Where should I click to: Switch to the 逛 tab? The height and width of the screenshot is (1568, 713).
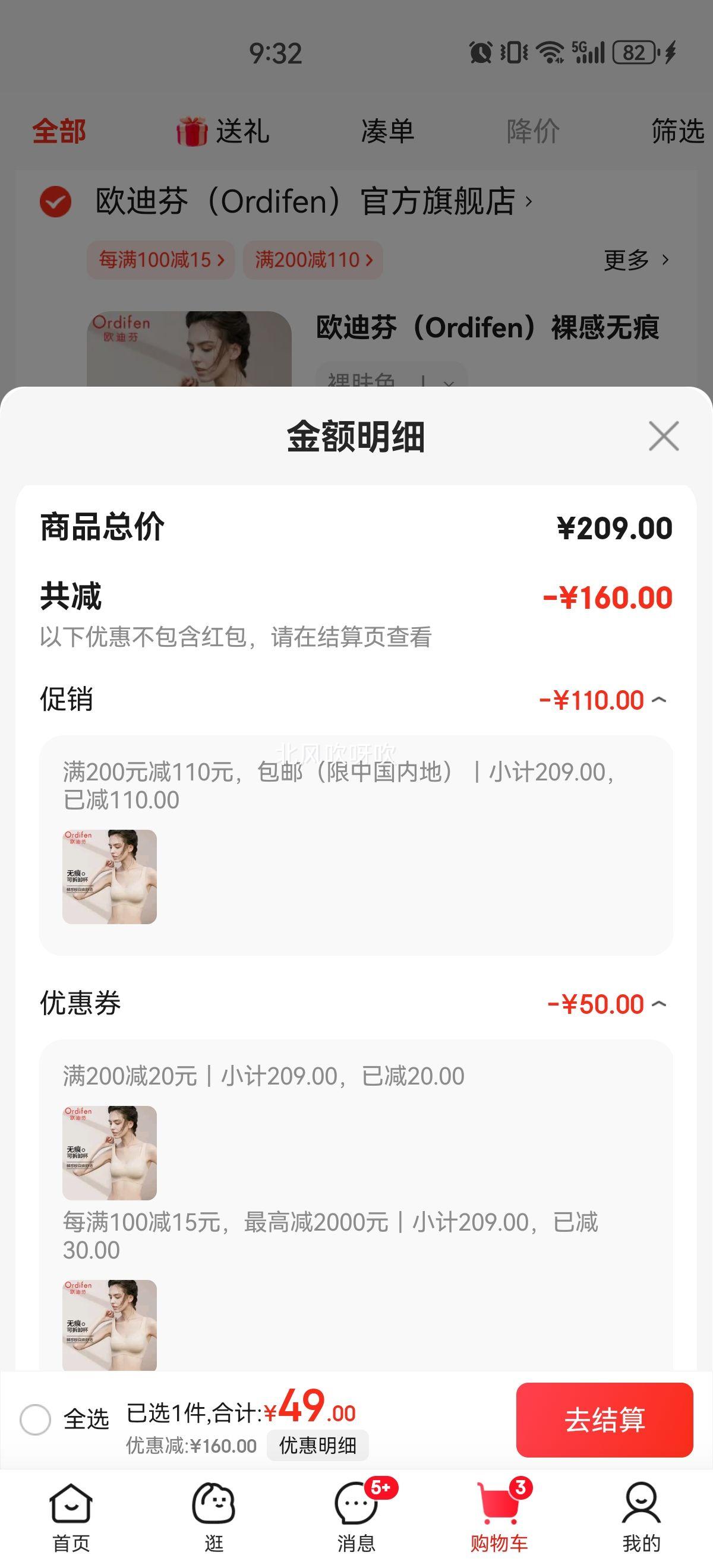(x=213, y=1517)
